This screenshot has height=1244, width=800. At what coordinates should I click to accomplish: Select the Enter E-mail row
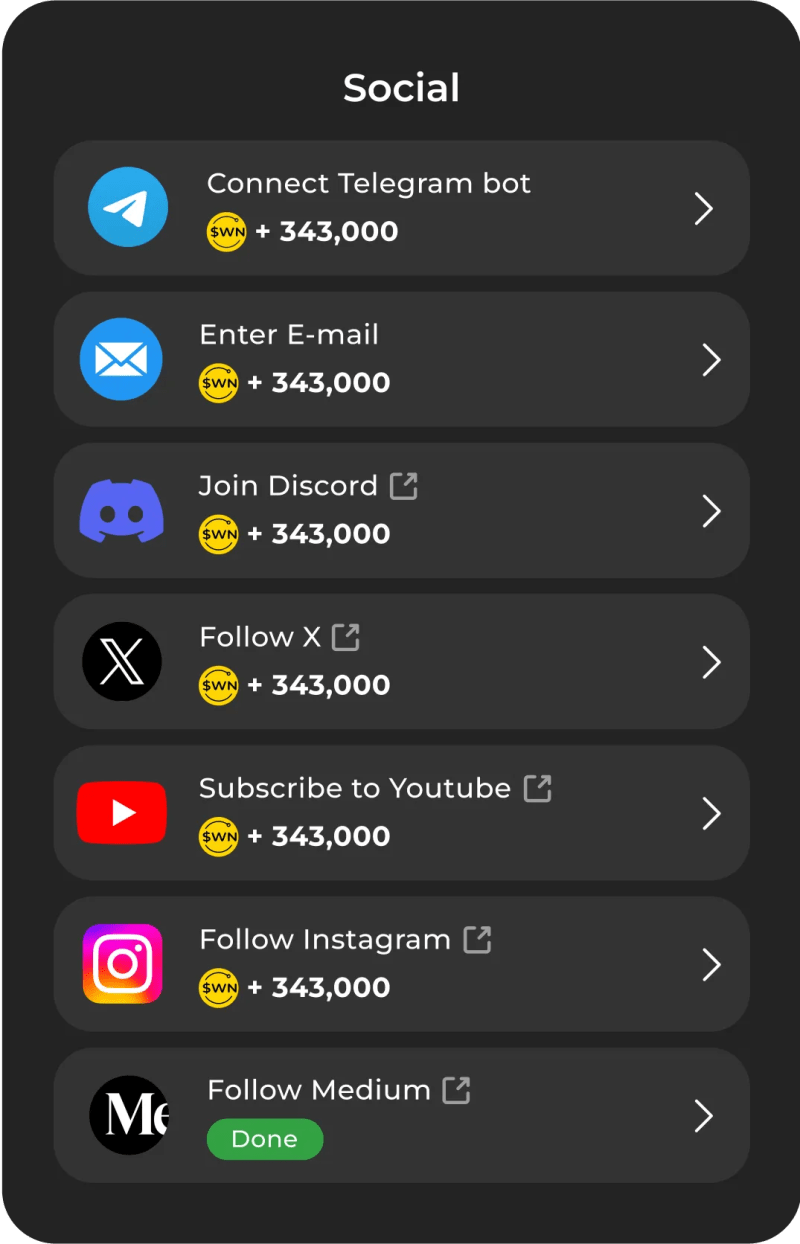[400, 359]
